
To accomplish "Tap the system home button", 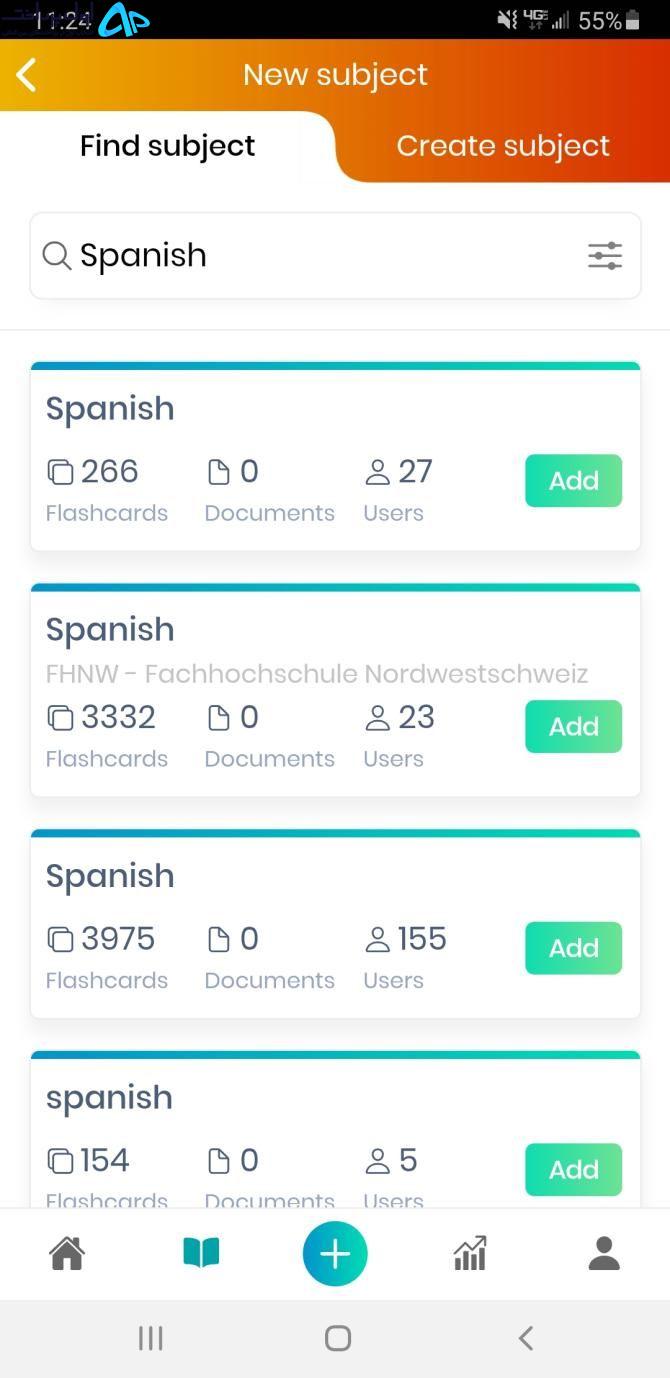I will pos(338,1338).
